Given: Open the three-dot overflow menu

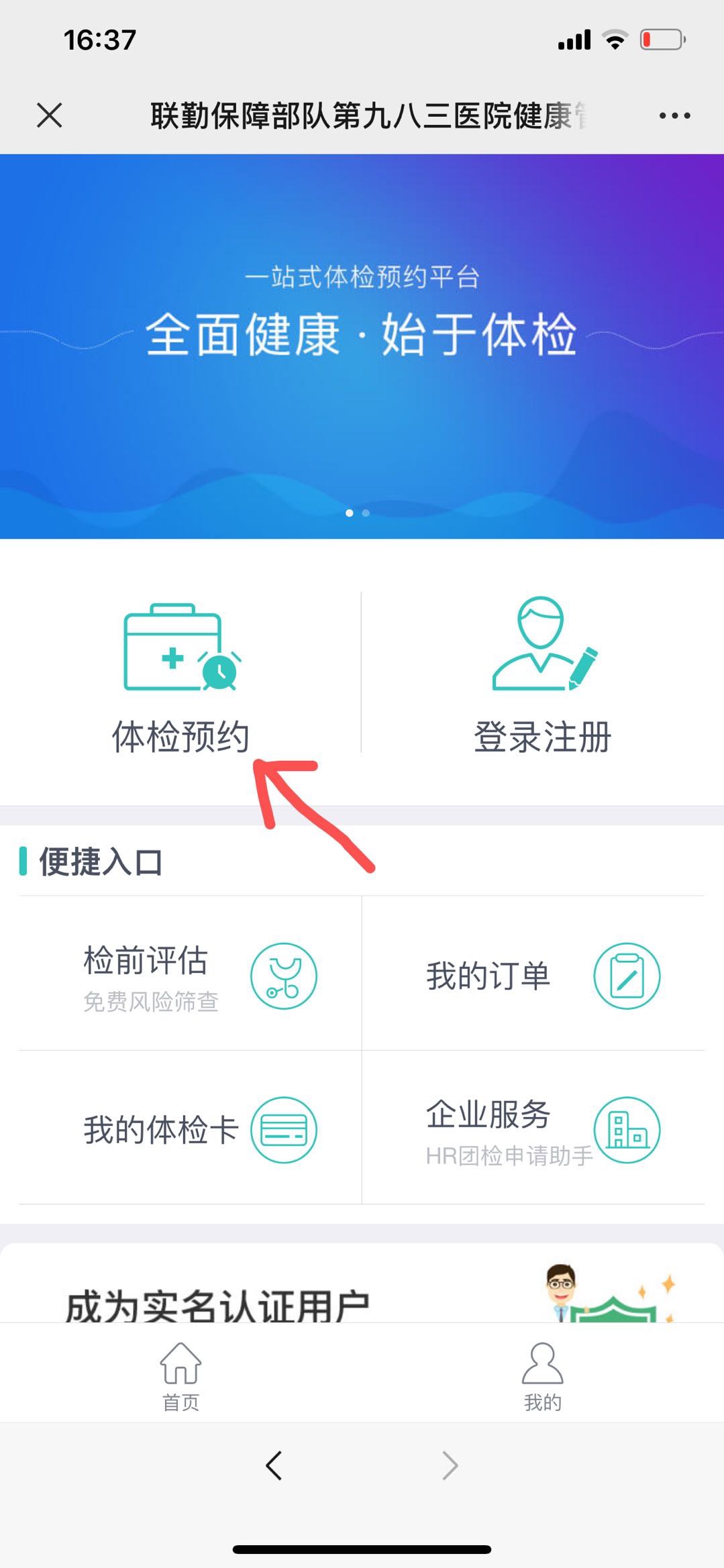Looking at the screenshot, I should [x=674, y=115].
